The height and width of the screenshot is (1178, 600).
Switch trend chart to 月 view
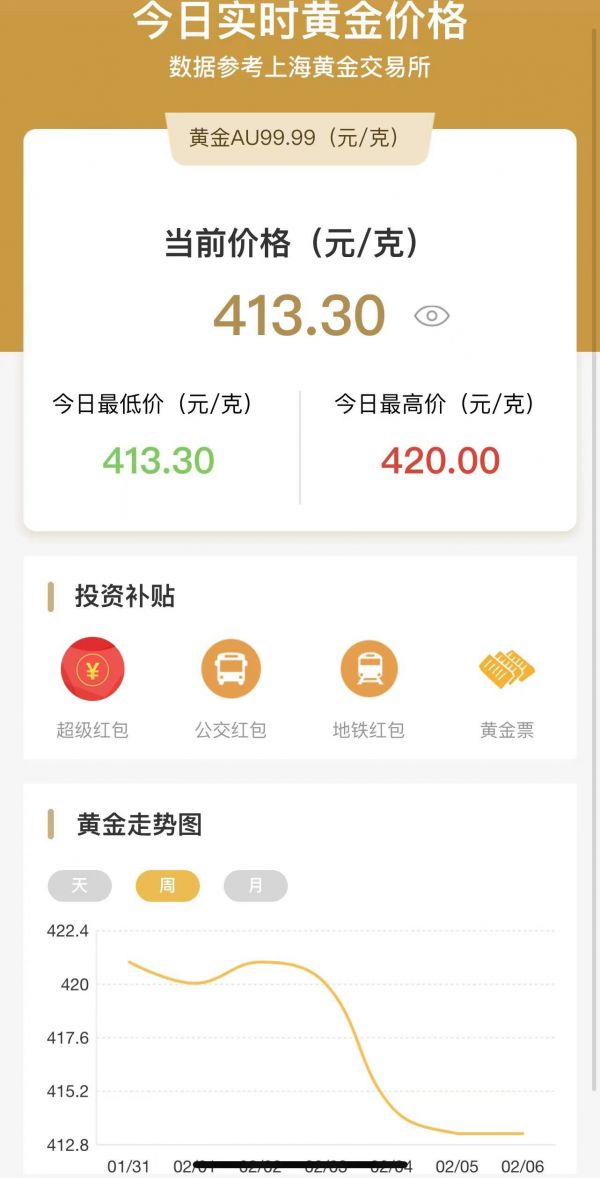(255, 885)
